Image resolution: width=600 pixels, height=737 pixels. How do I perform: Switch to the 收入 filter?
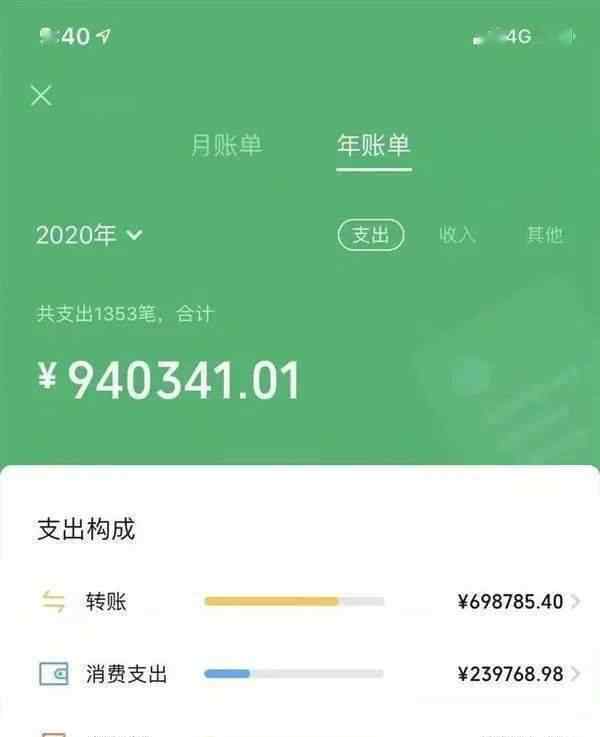tap(457, 235)
